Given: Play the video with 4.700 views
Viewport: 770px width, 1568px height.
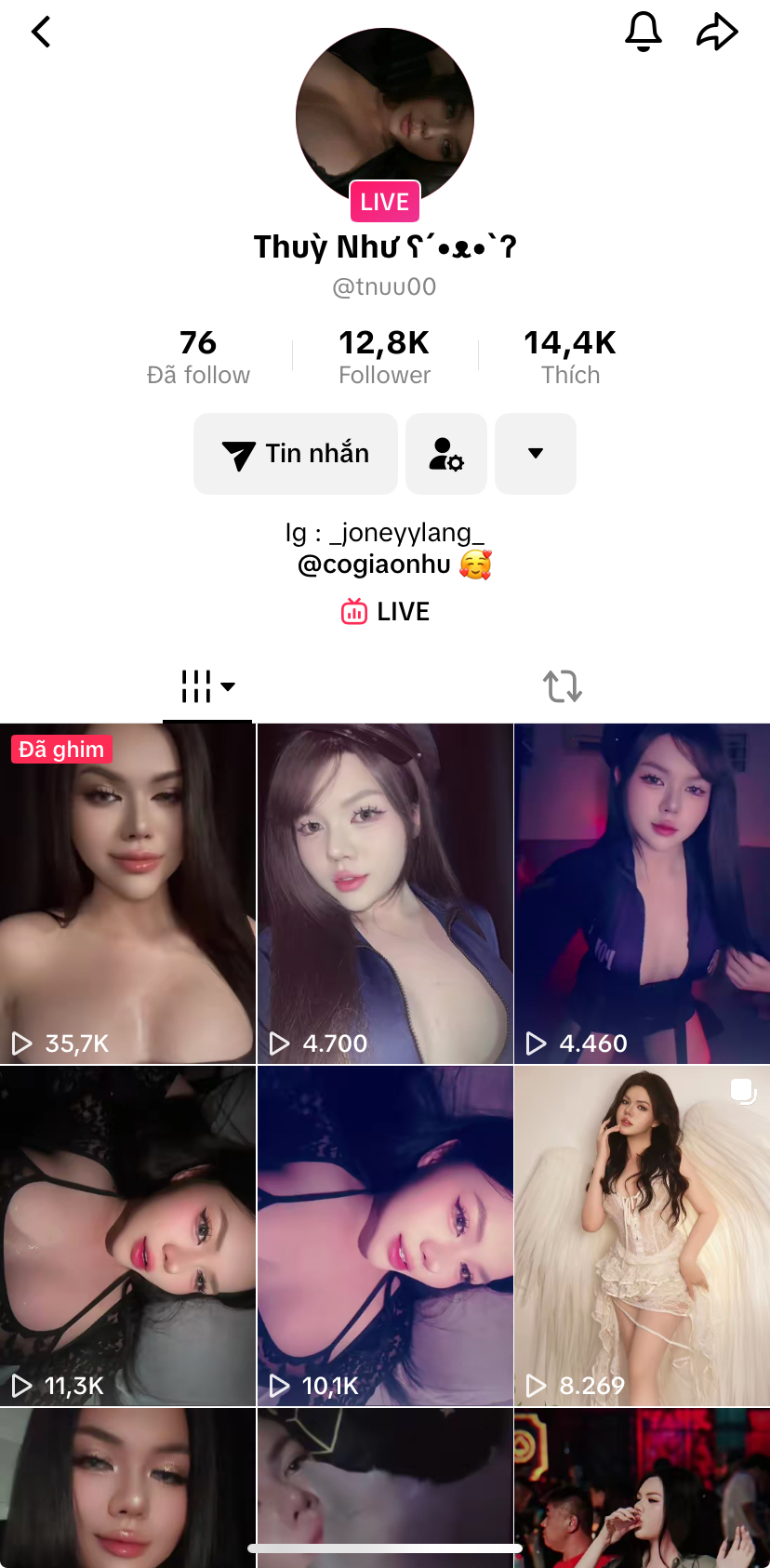Looking at the screenshot, I should (385, 893).
